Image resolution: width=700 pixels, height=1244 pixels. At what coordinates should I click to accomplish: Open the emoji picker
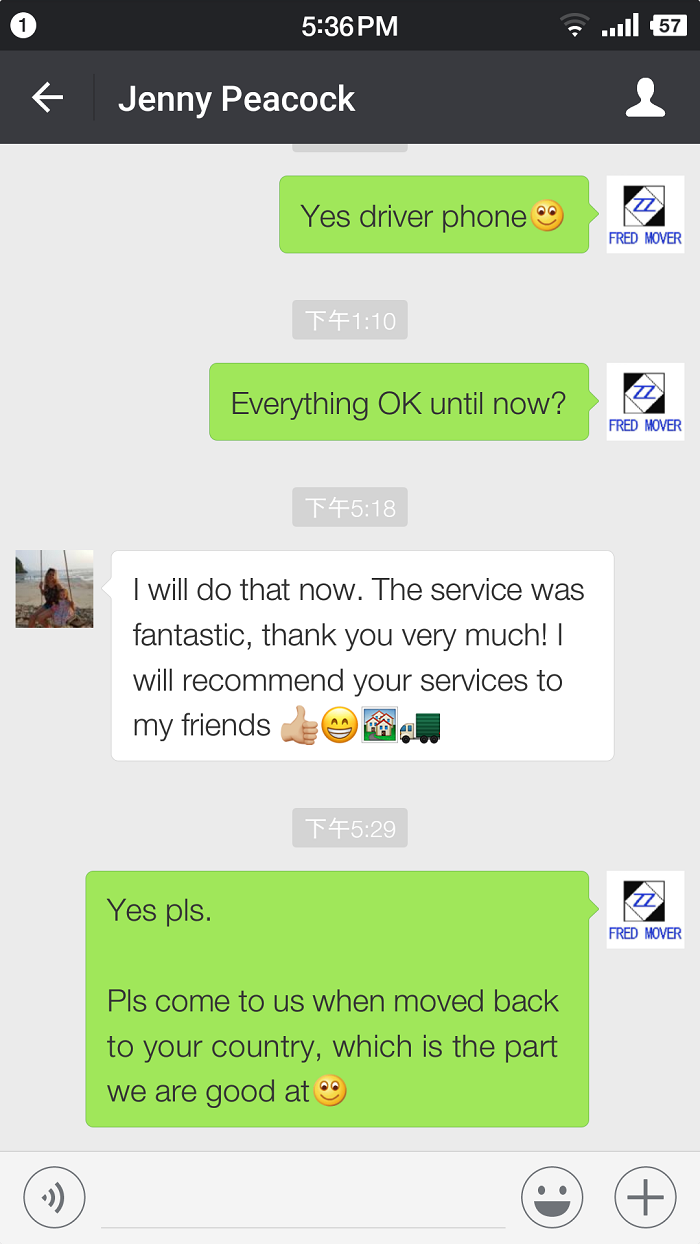(551, 1196)
